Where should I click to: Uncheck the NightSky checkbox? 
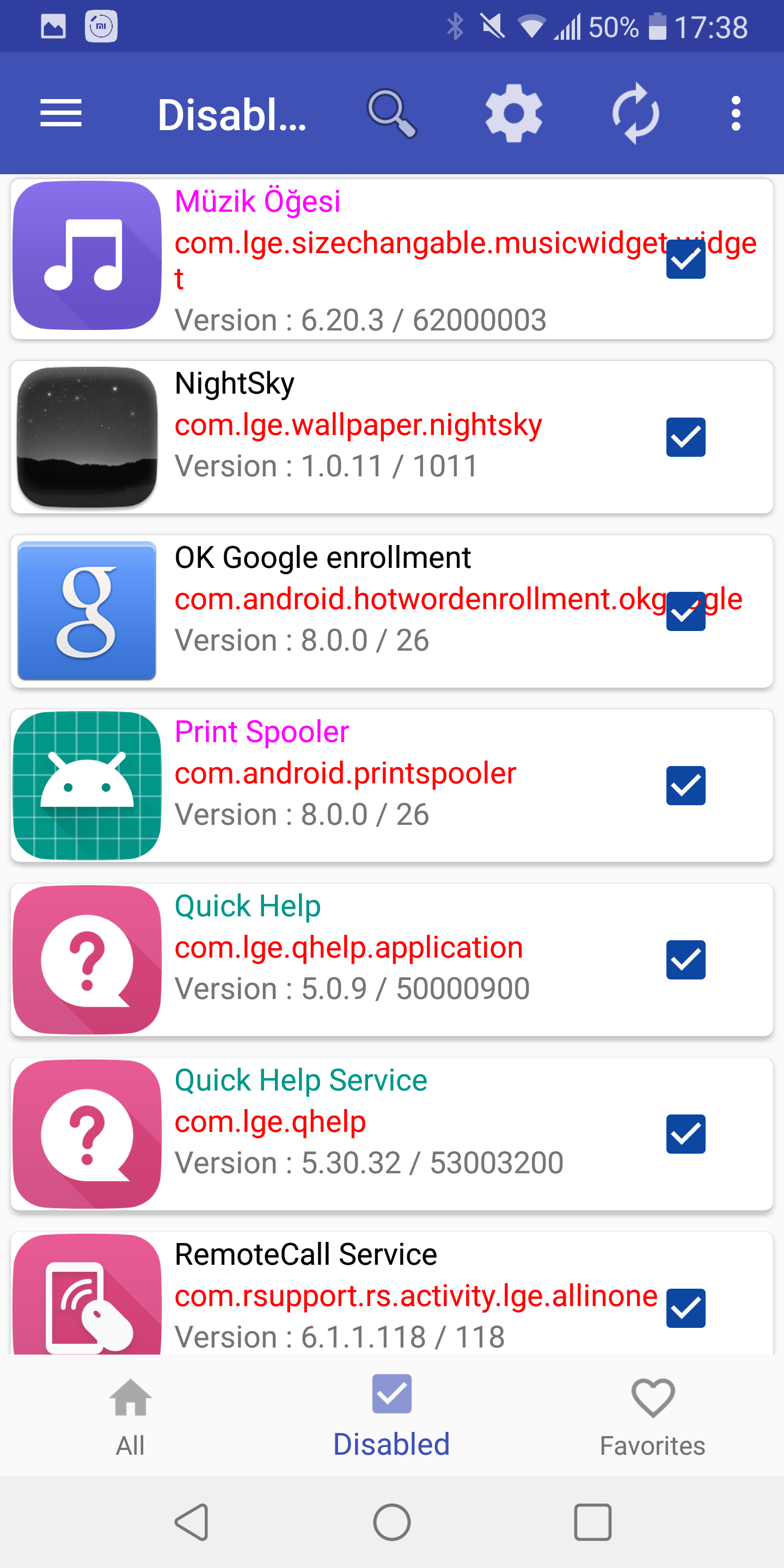(x=685, y=437)
